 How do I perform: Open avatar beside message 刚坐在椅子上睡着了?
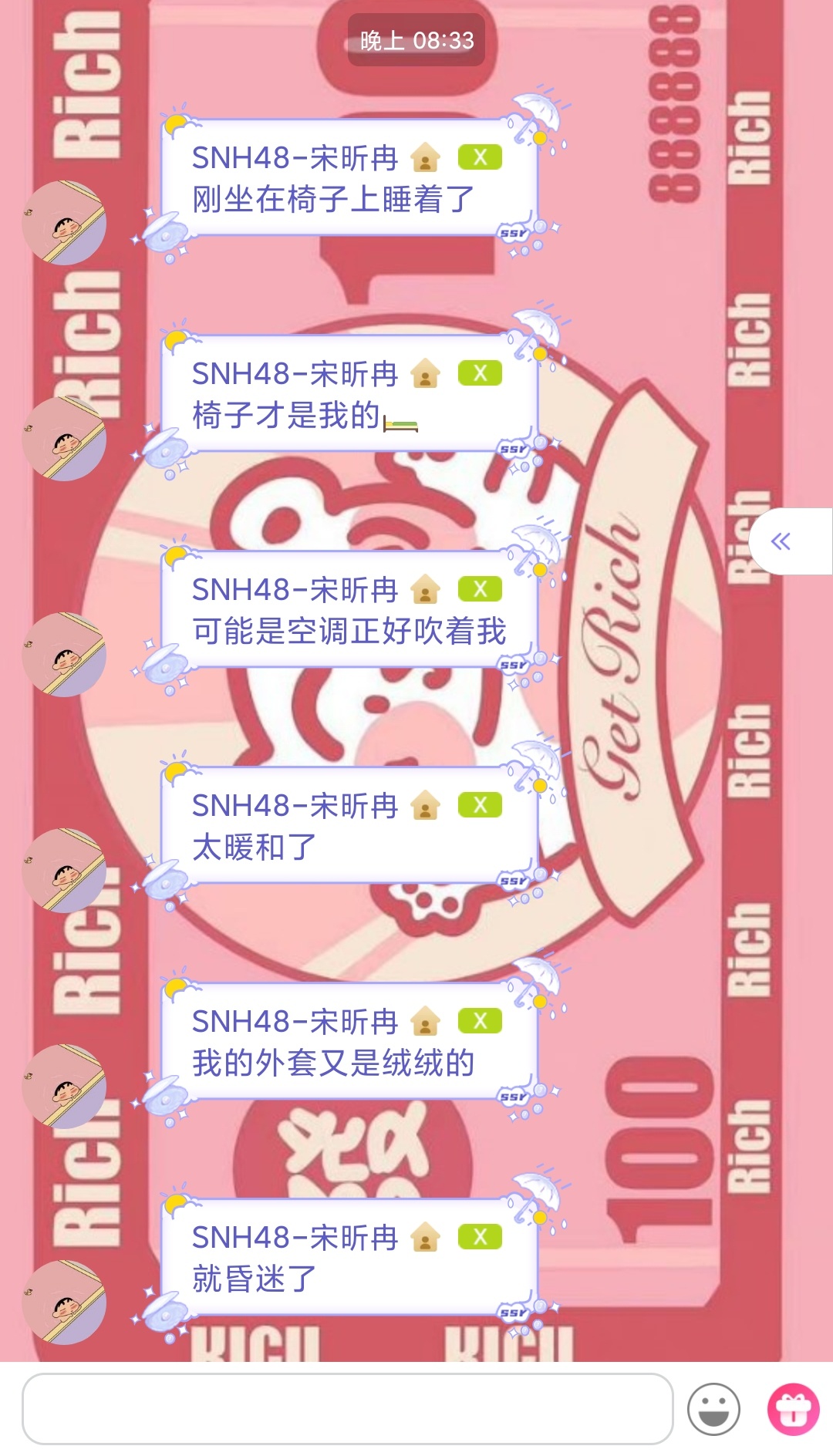pyautogui.click(x=64, y=223)
